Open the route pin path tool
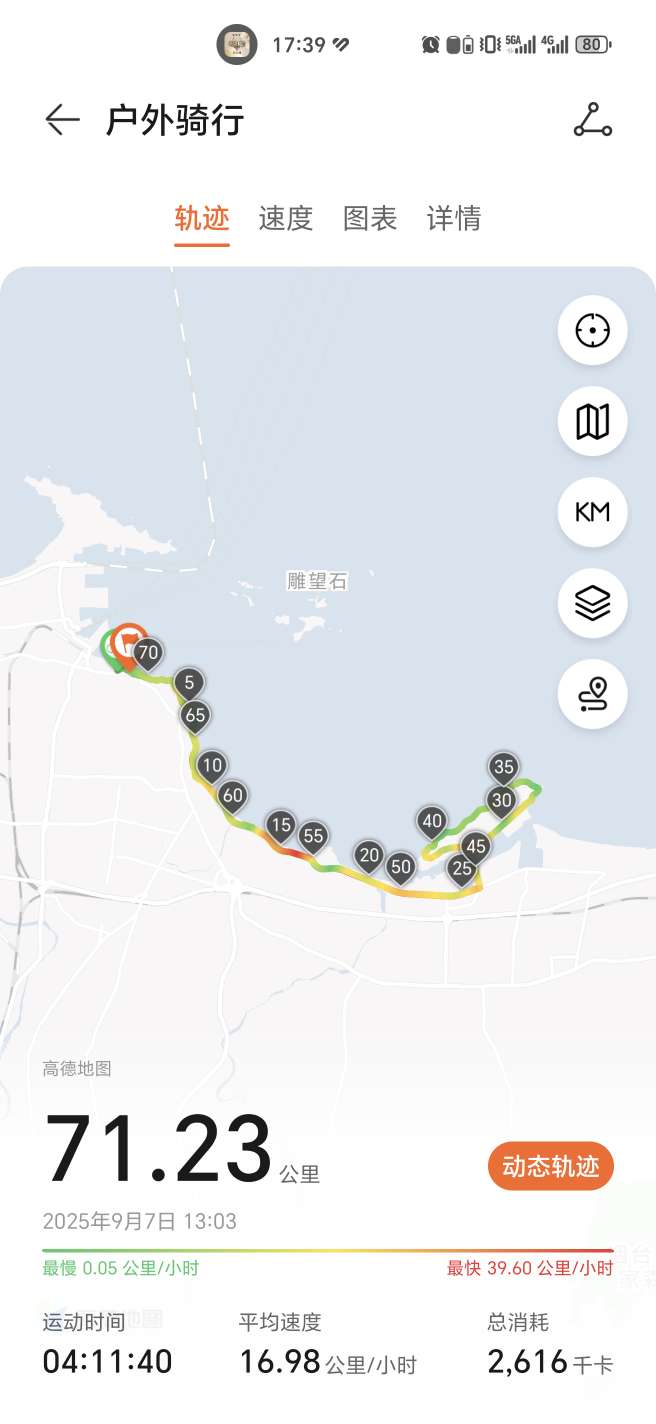Image resolution: width=656 pixels, height=1424 pixels. click(592, 694)
